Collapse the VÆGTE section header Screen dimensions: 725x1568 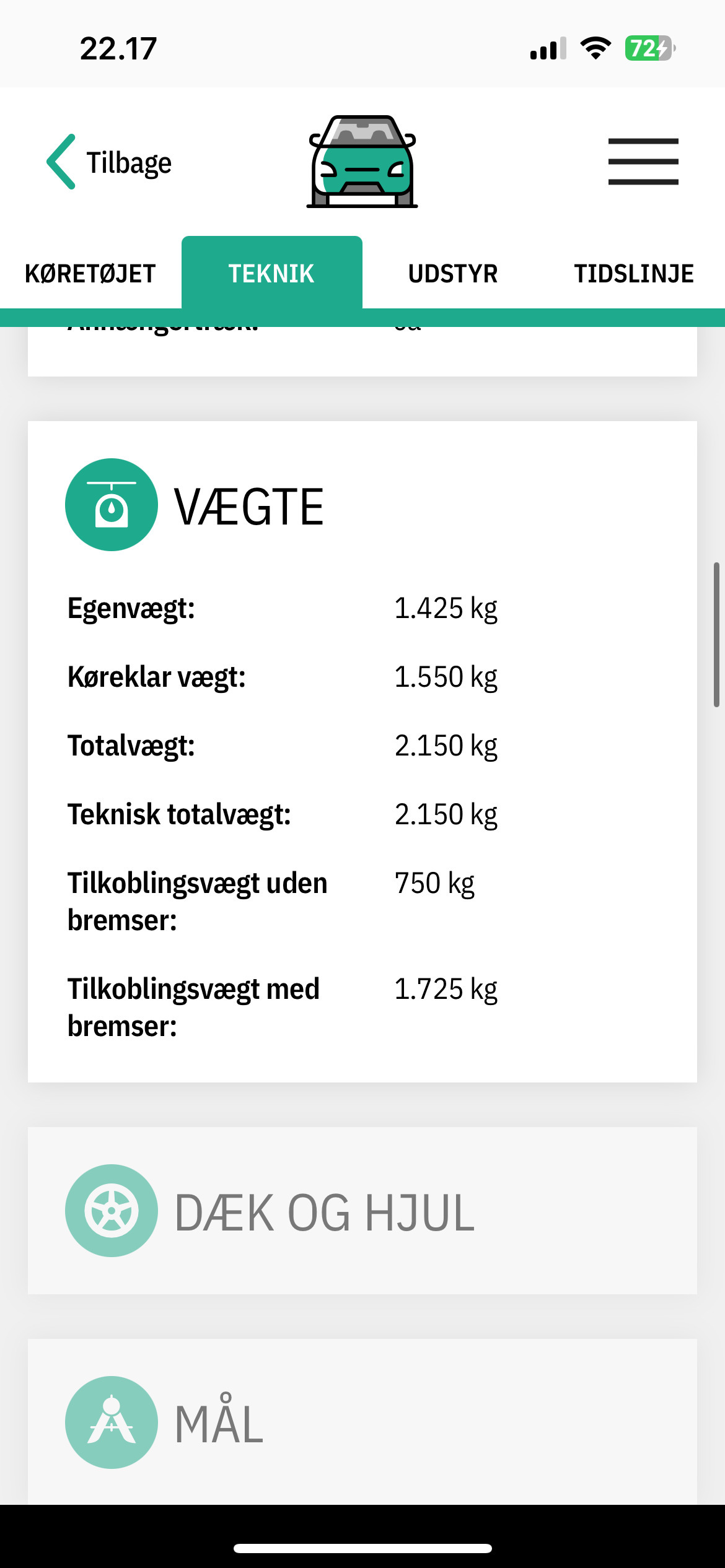pos(248,505)
